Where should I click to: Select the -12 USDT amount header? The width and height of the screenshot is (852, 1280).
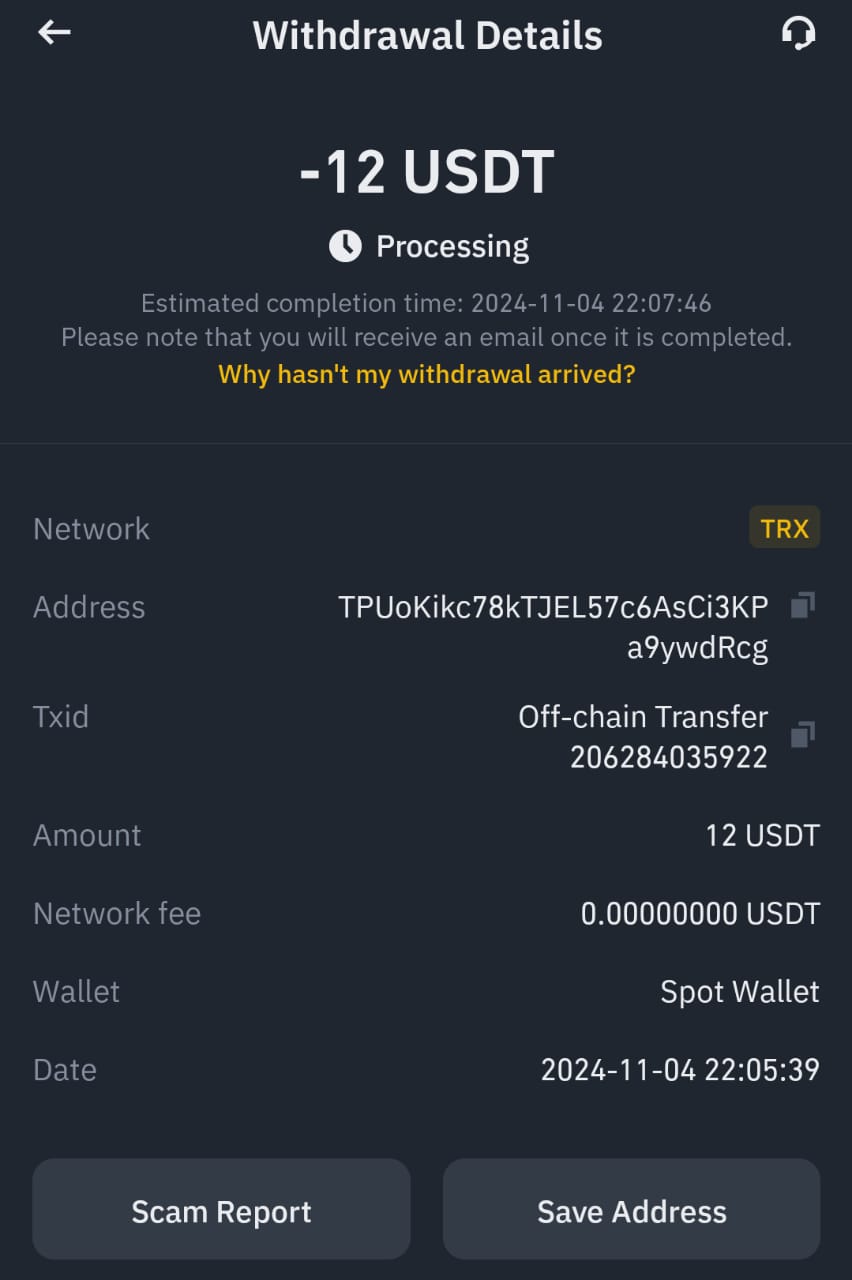click(426, 171)
